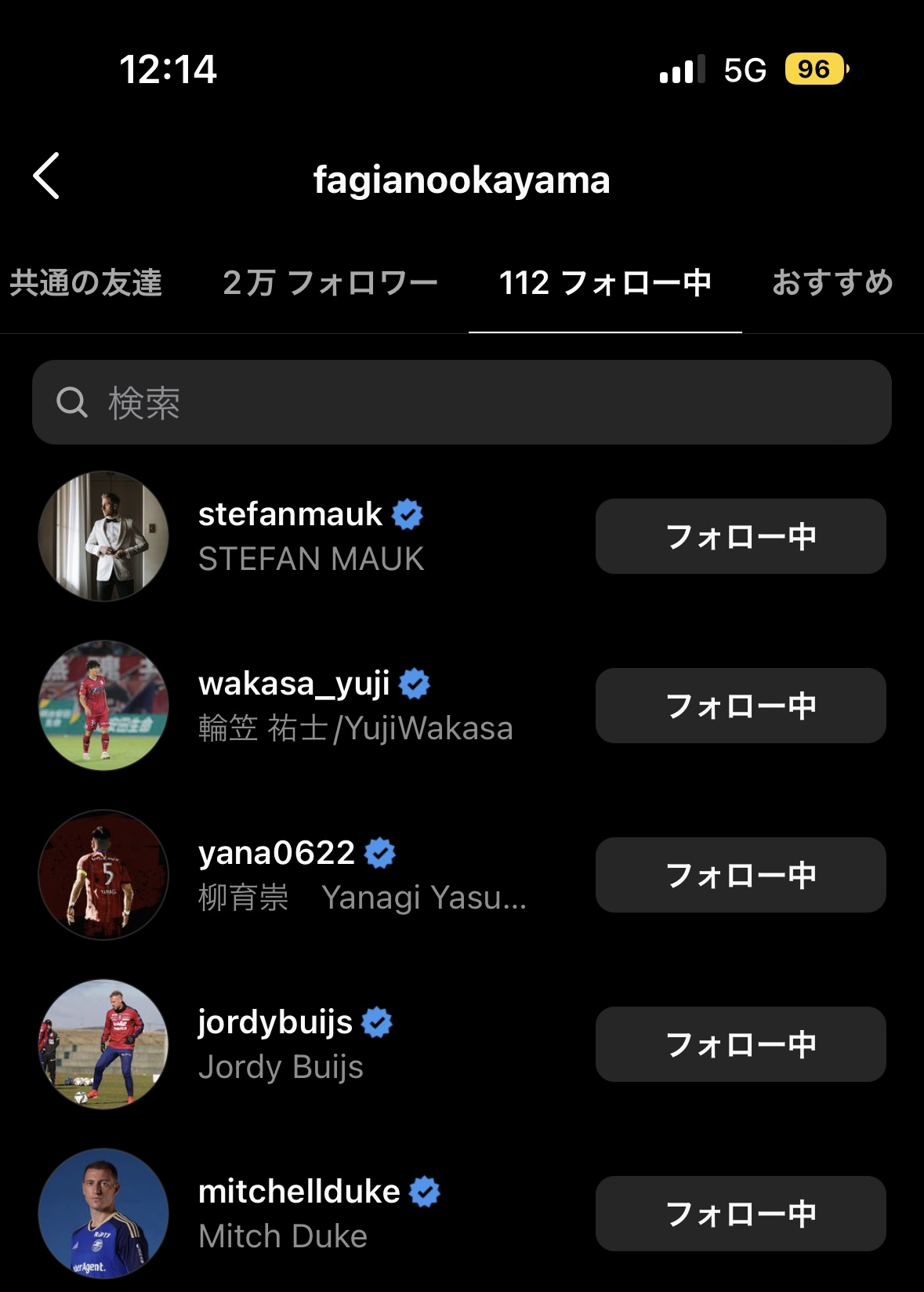Tap フォロー中 button for jordybuijs

point(741,1044)
